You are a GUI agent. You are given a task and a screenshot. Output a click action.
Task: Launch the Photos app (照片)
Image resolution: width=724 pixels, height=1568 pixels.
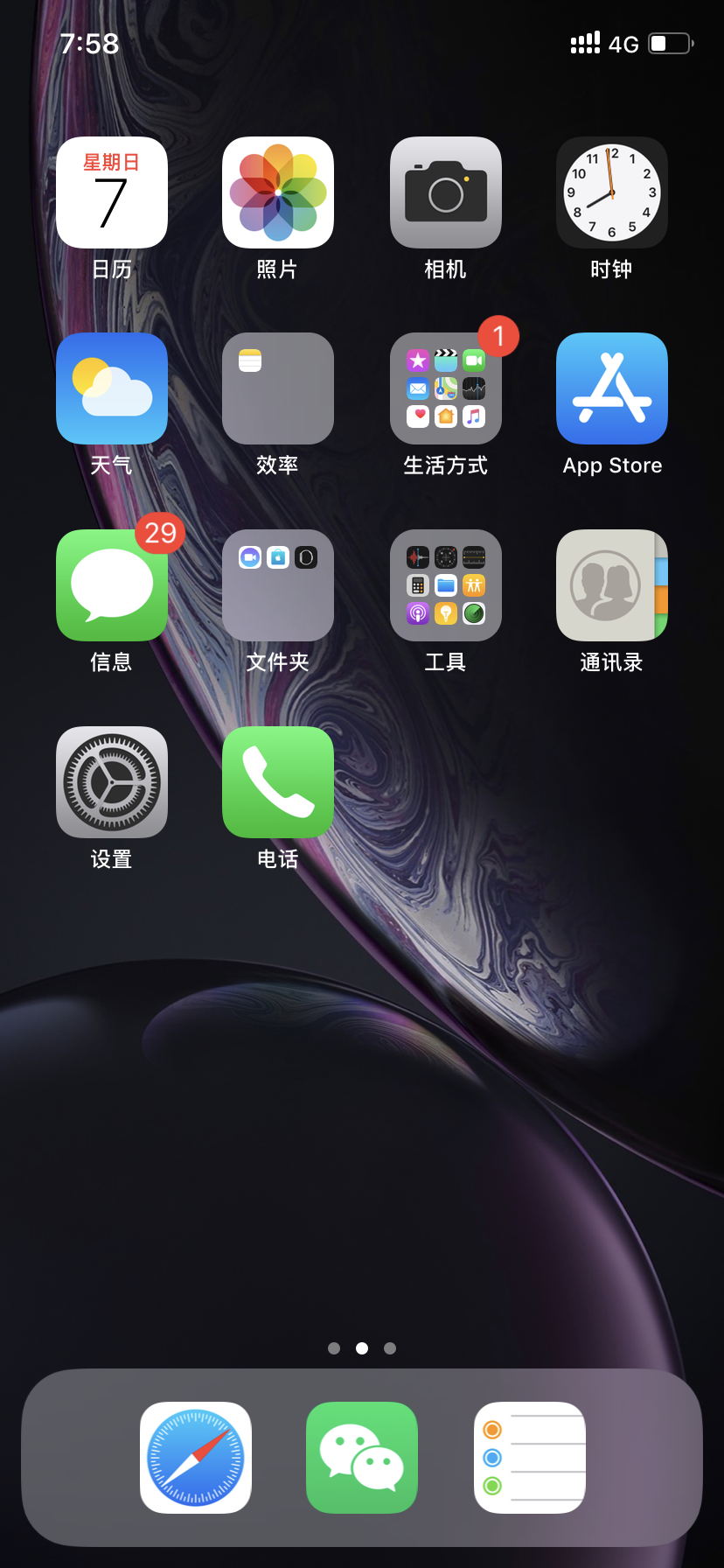[278, 192]
